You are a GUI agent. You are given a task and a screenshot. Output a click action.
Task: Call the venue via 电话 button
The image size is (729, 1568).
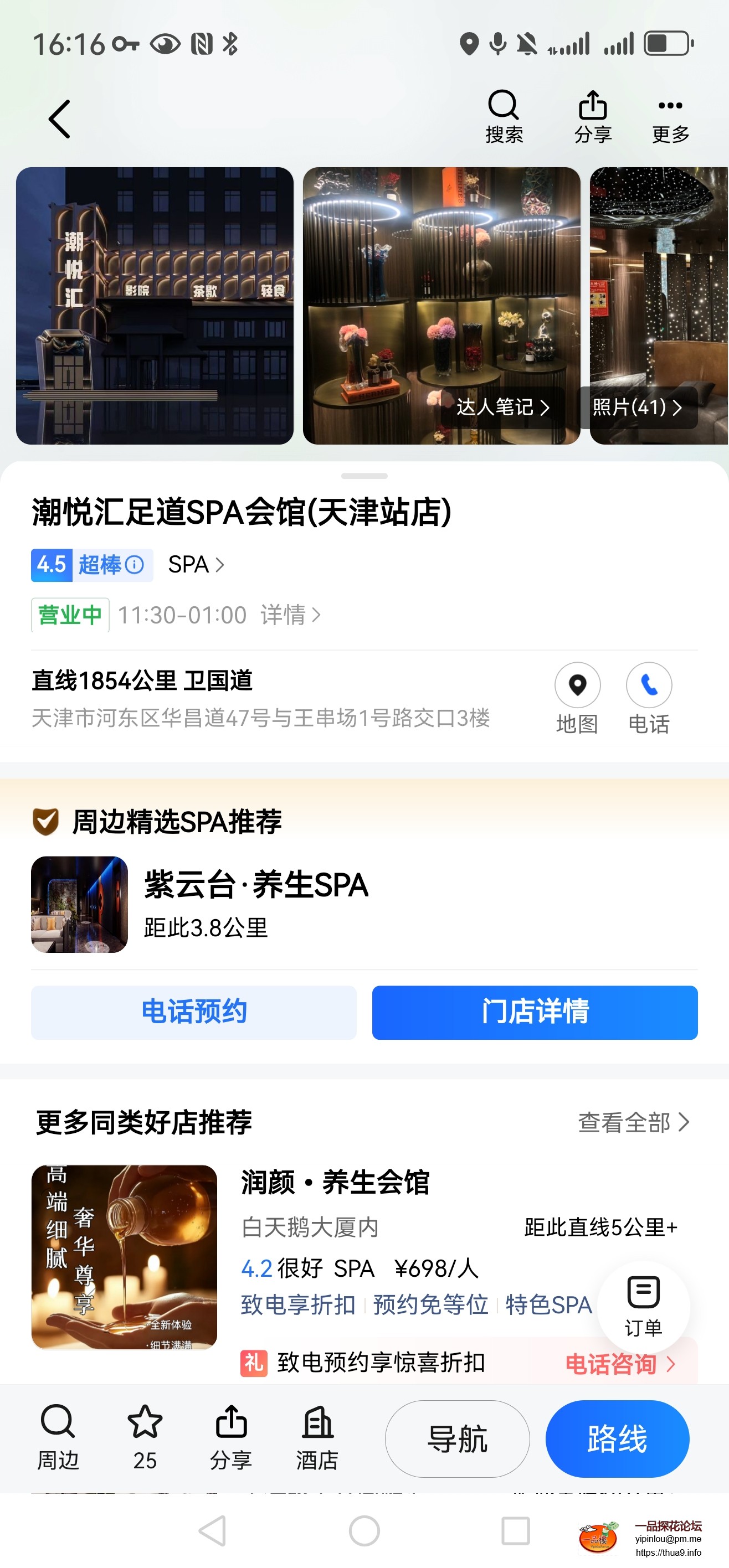[649, 698]
